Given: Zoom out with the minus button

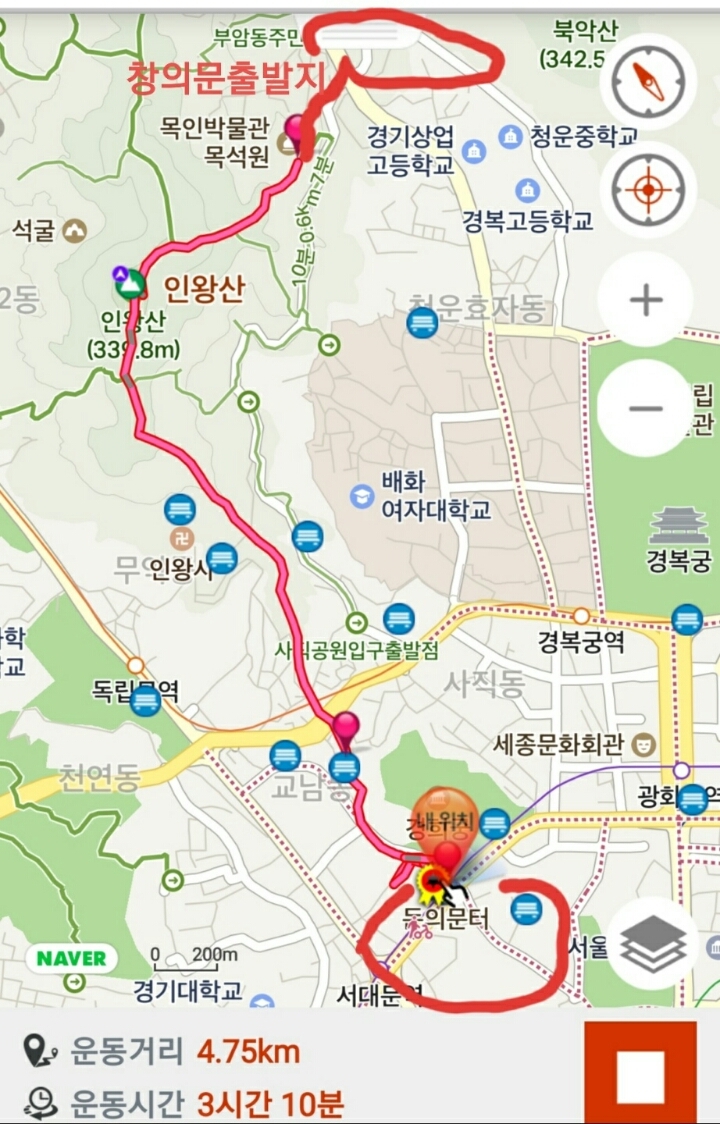Looking at the screenshot, I should [646, 407].
